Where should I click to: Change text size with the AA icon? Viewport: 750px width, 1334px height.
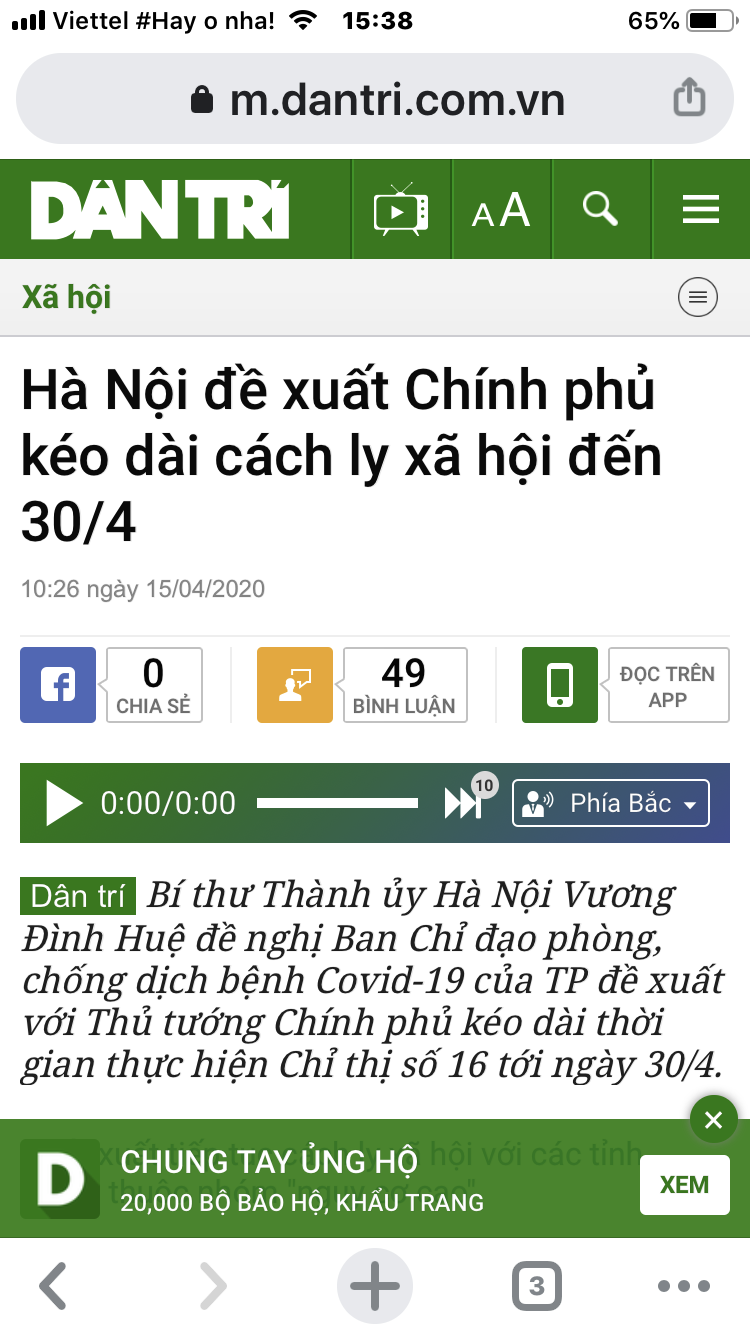(501, 210)
